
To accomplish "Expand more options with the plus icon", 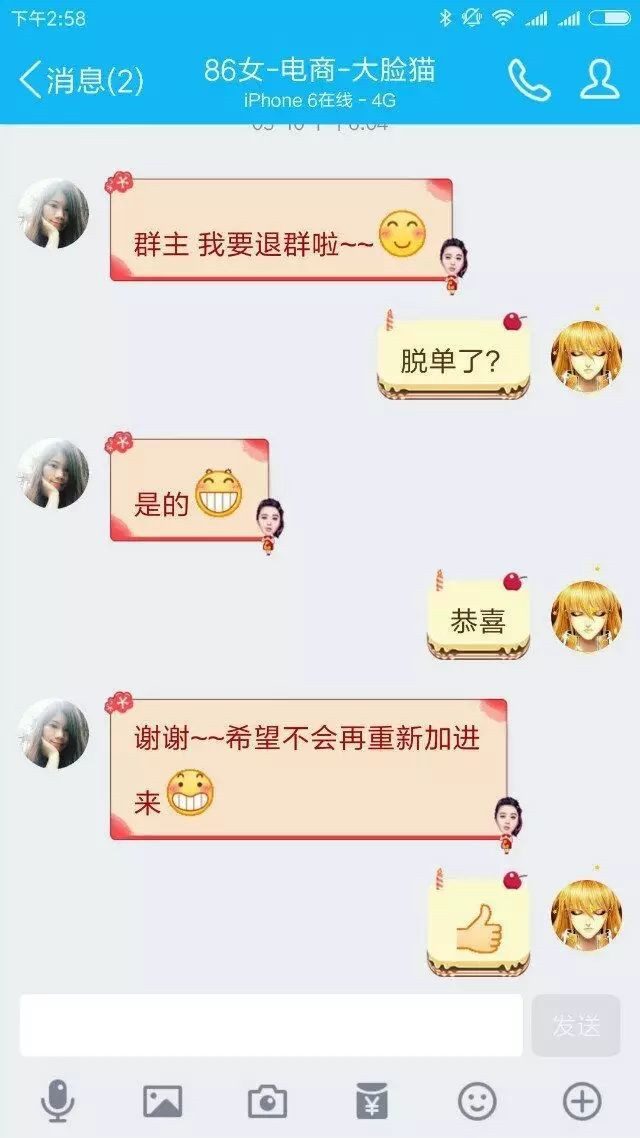I will (582, 1102).
